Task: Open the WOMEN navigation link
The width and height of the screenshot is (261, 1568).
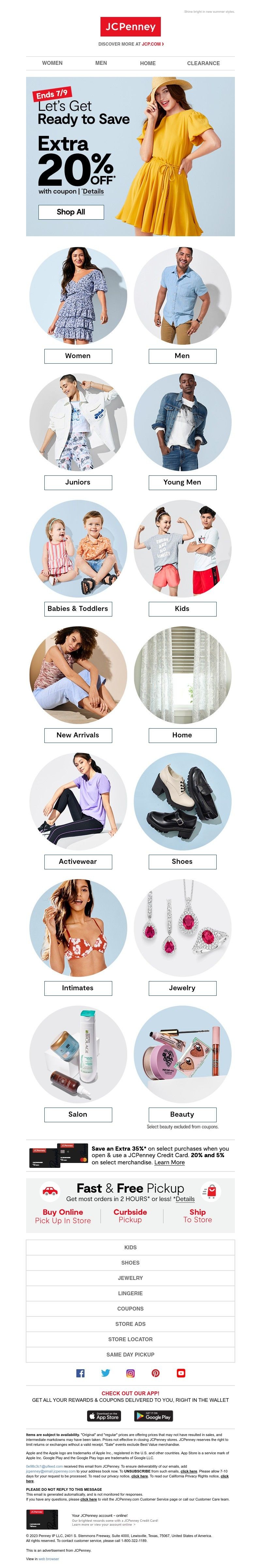Action: click(52, 63)
